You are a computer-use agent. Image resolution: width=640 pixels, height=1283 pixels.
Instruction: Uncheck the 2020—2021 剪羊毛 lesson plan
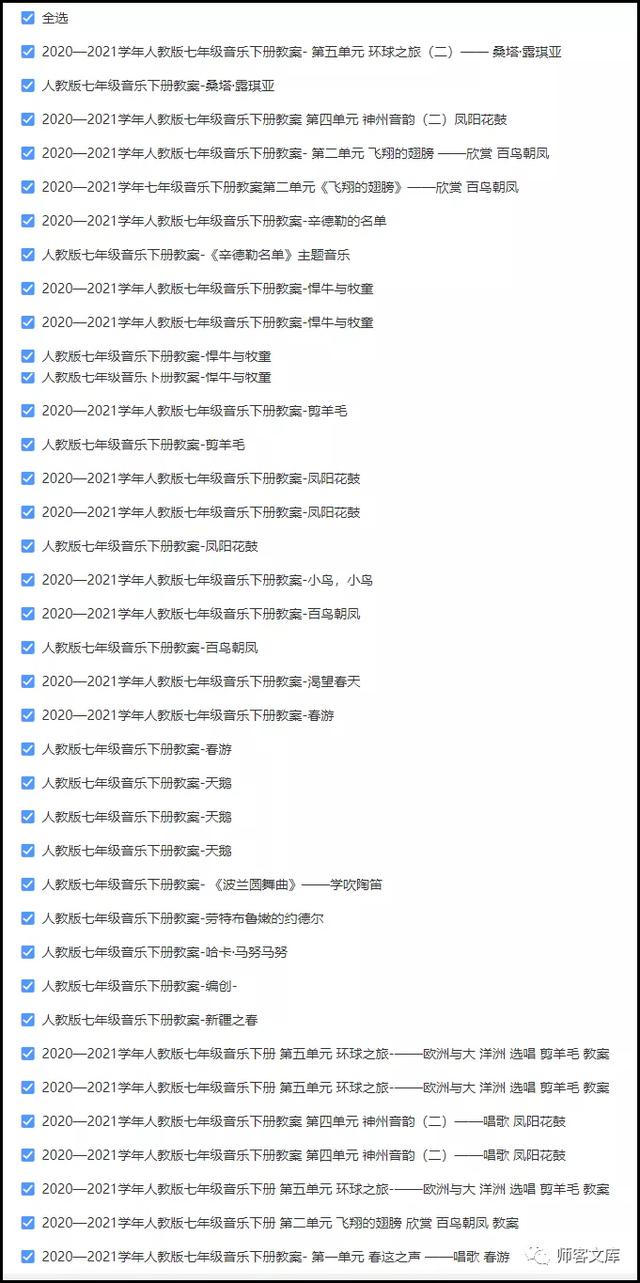point(27,411)
